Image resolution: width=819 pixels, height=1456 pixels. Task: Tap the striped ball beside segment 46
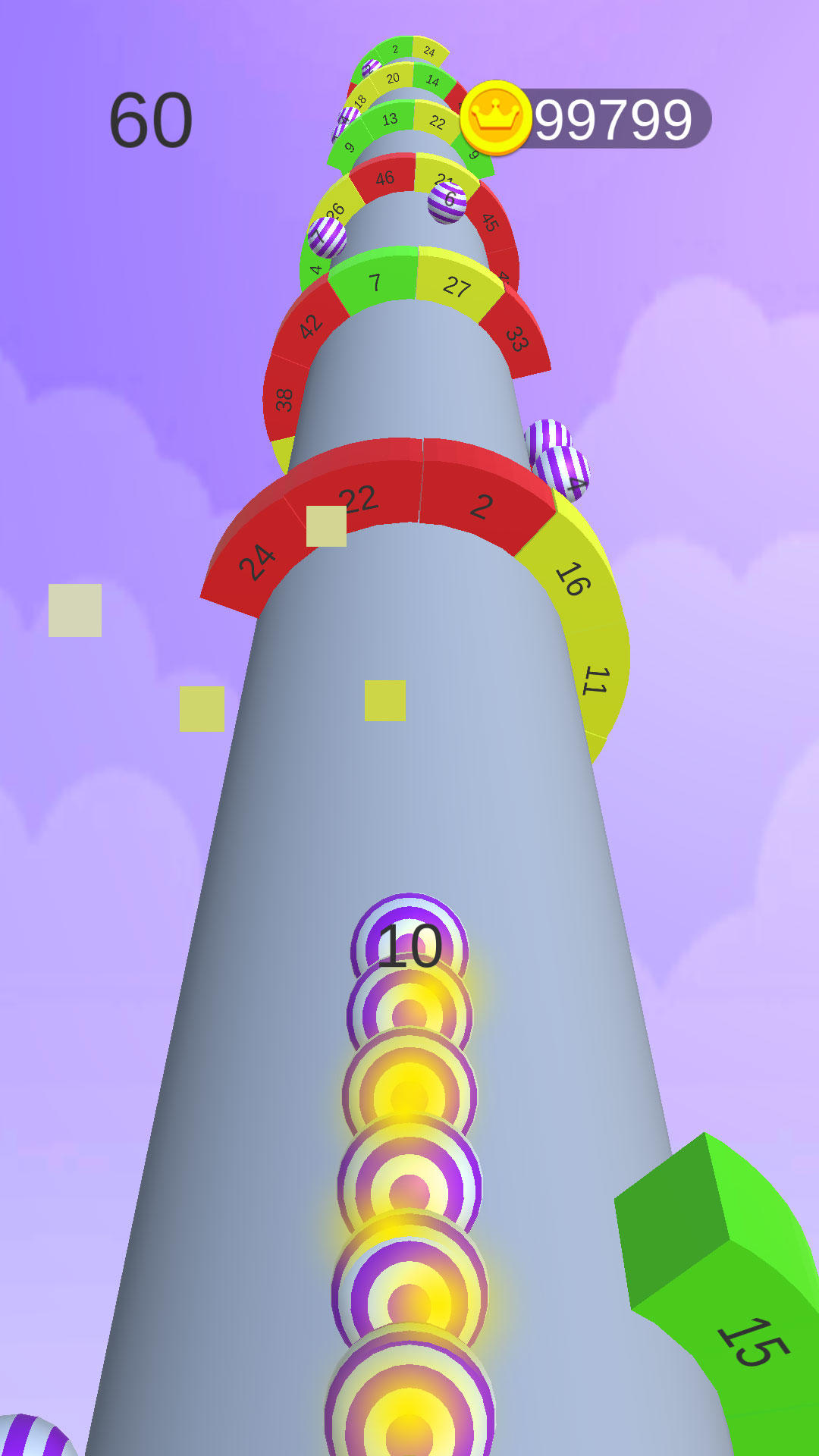pyautogui.click(x=328, y=235)
